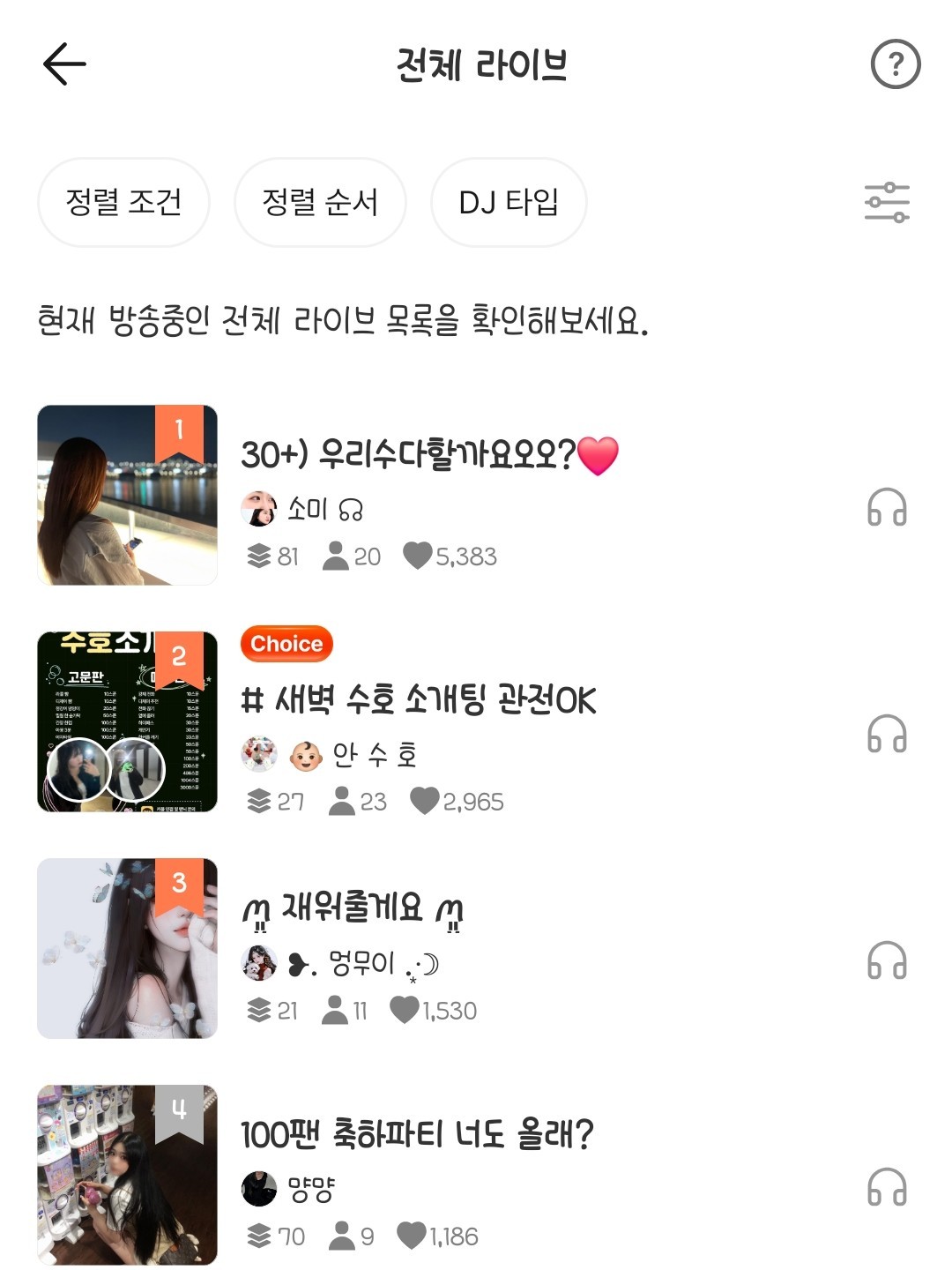Go back using the arrow icon
The image size is (952, 1270).
point(64,64)
